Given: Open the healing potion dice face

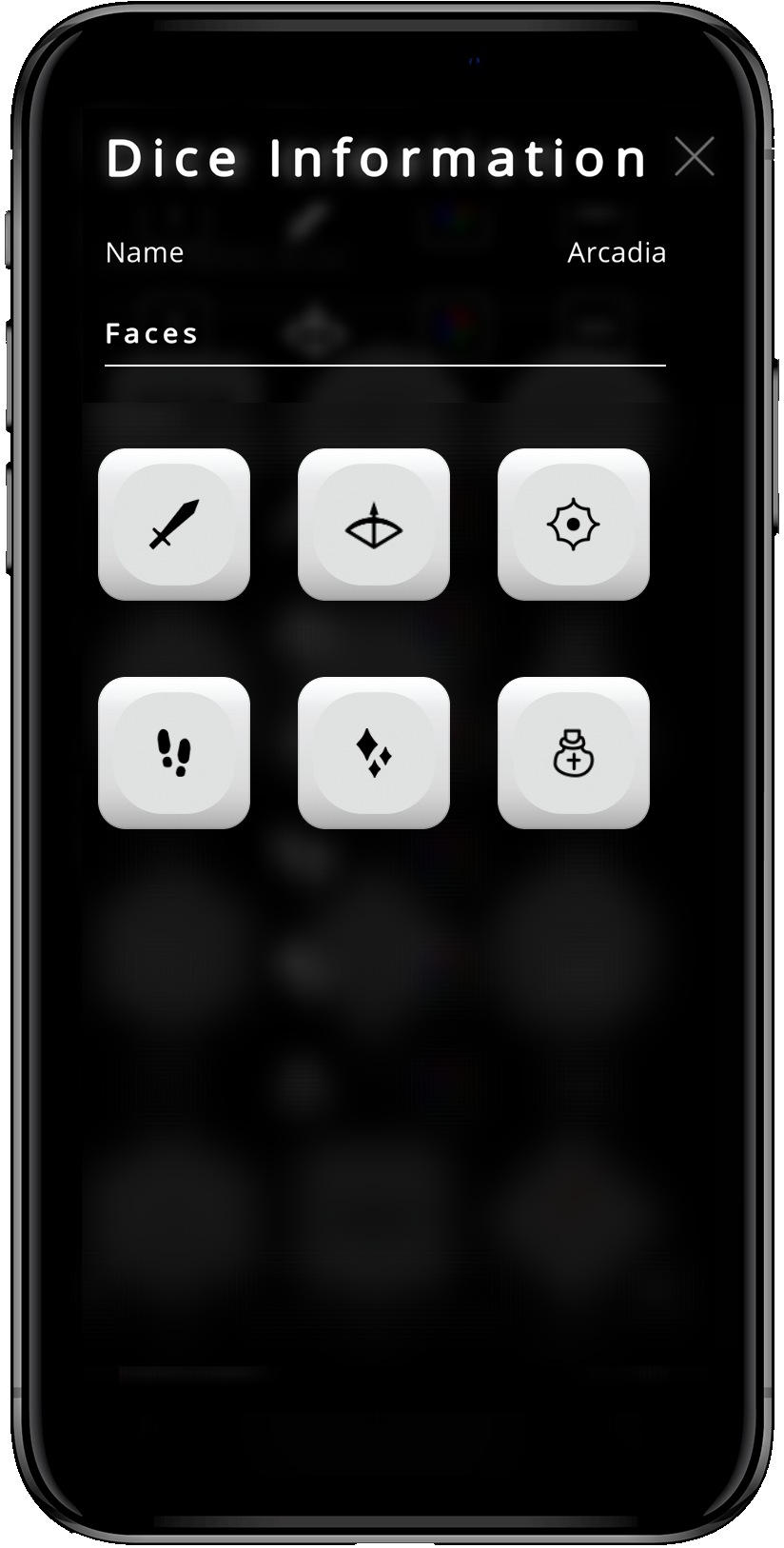Looking at the screenshot, I should [x=573, y=752].
